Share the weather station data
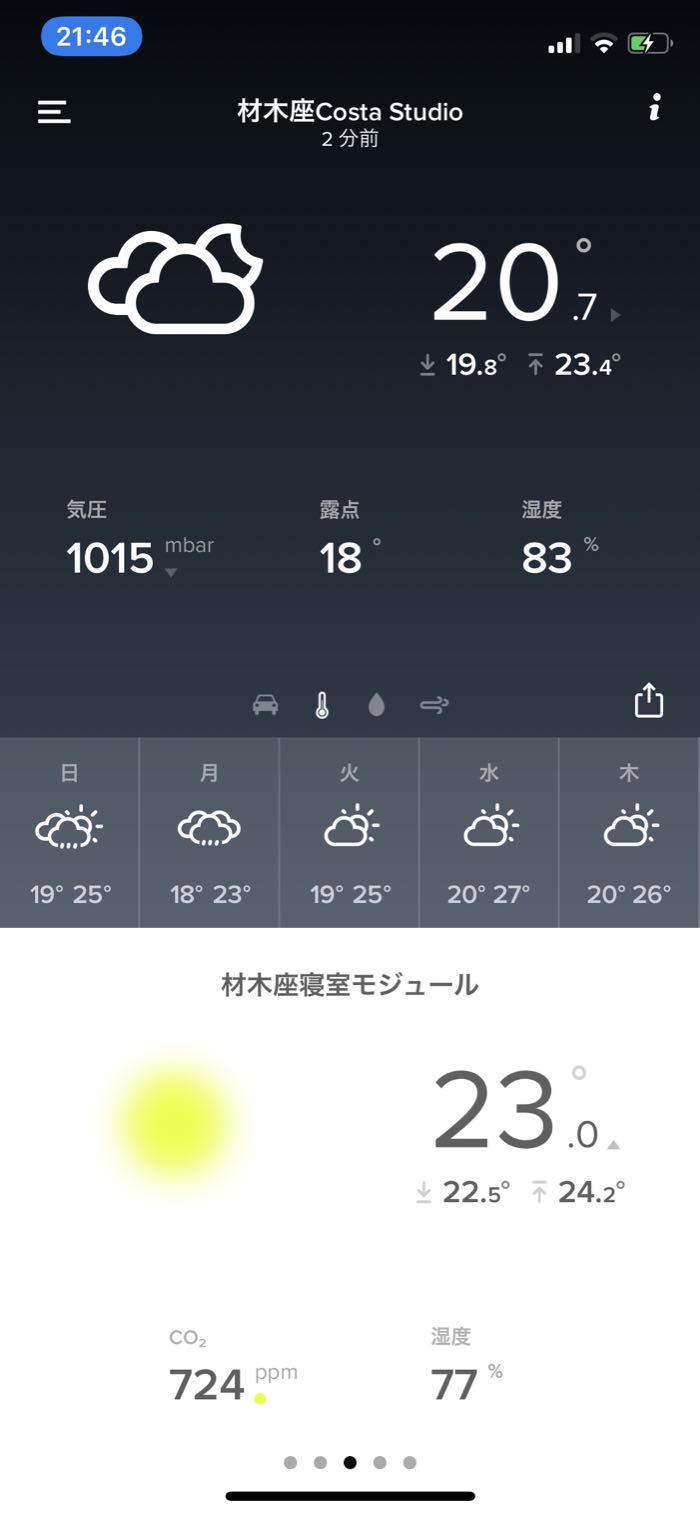 (x=649, y=700)
